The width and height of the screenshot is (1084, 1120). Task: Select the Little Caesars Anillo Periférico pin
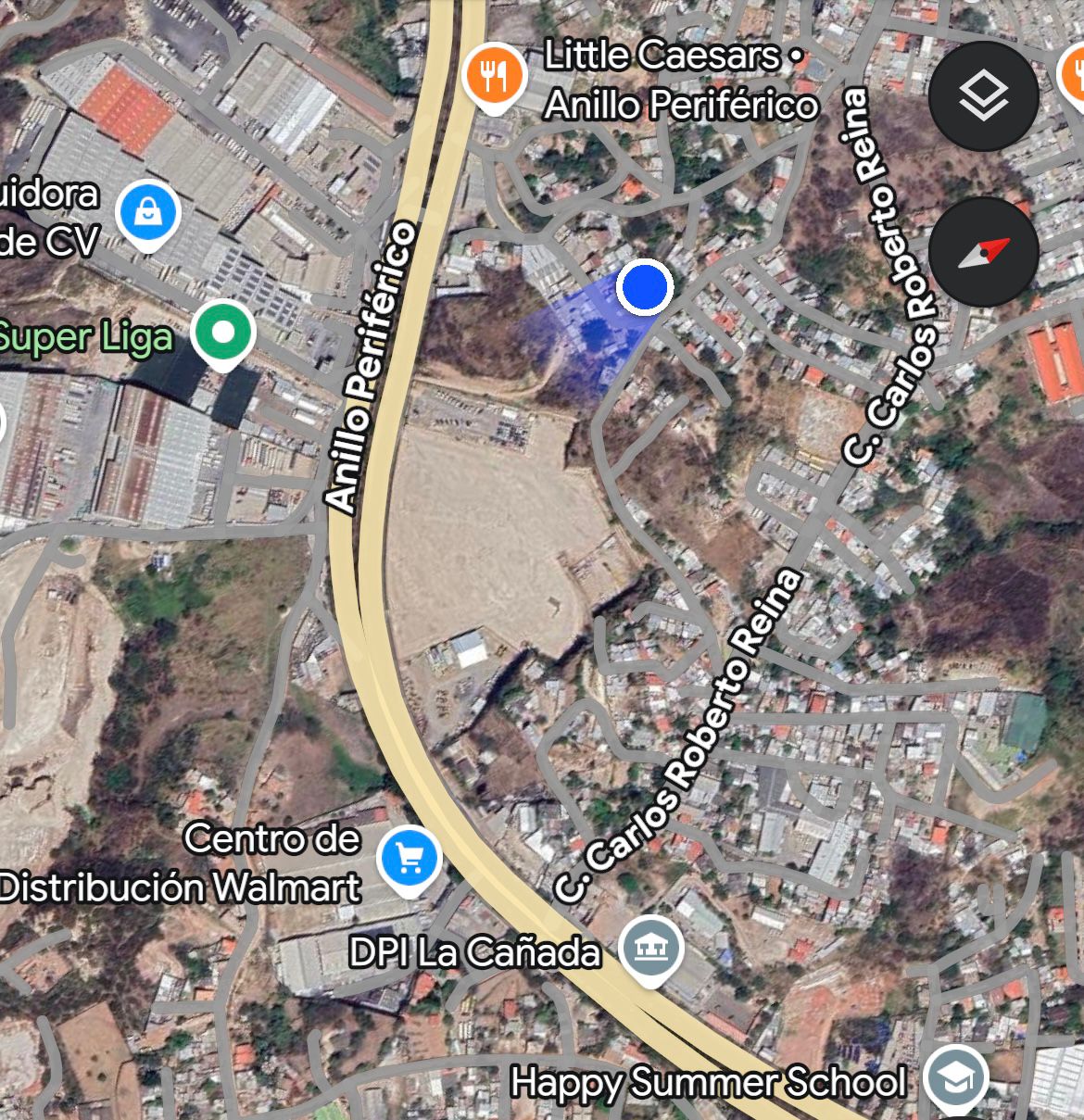[495, 78]
